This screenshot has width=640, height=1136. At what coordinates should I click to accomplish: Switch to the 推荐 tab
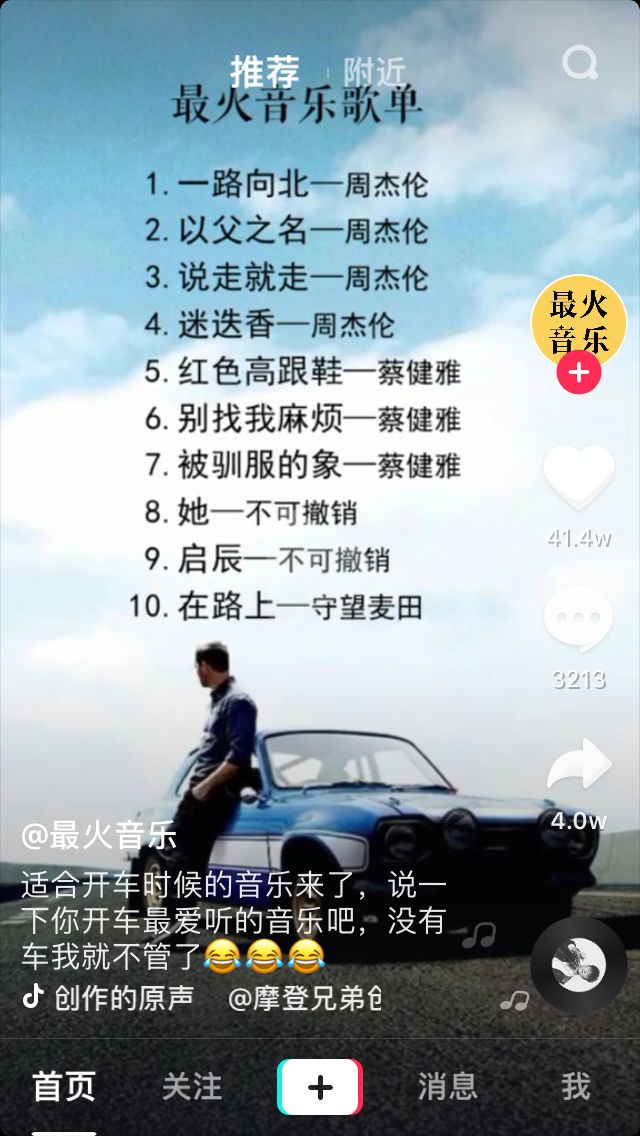[265, 71]
